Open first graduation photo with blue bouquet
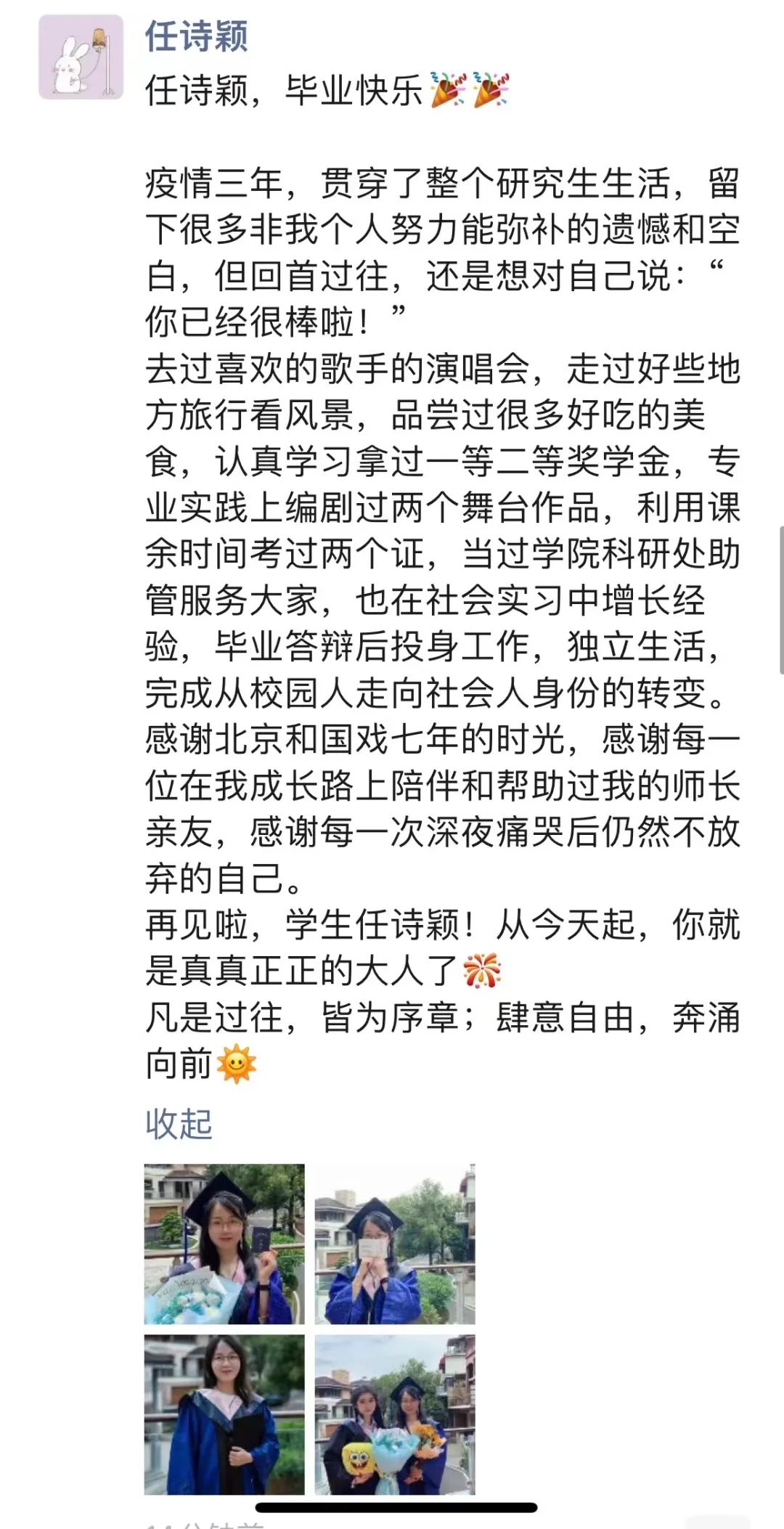The height and width of the screenshot is (1529, 784). [x=224, y=1244]
